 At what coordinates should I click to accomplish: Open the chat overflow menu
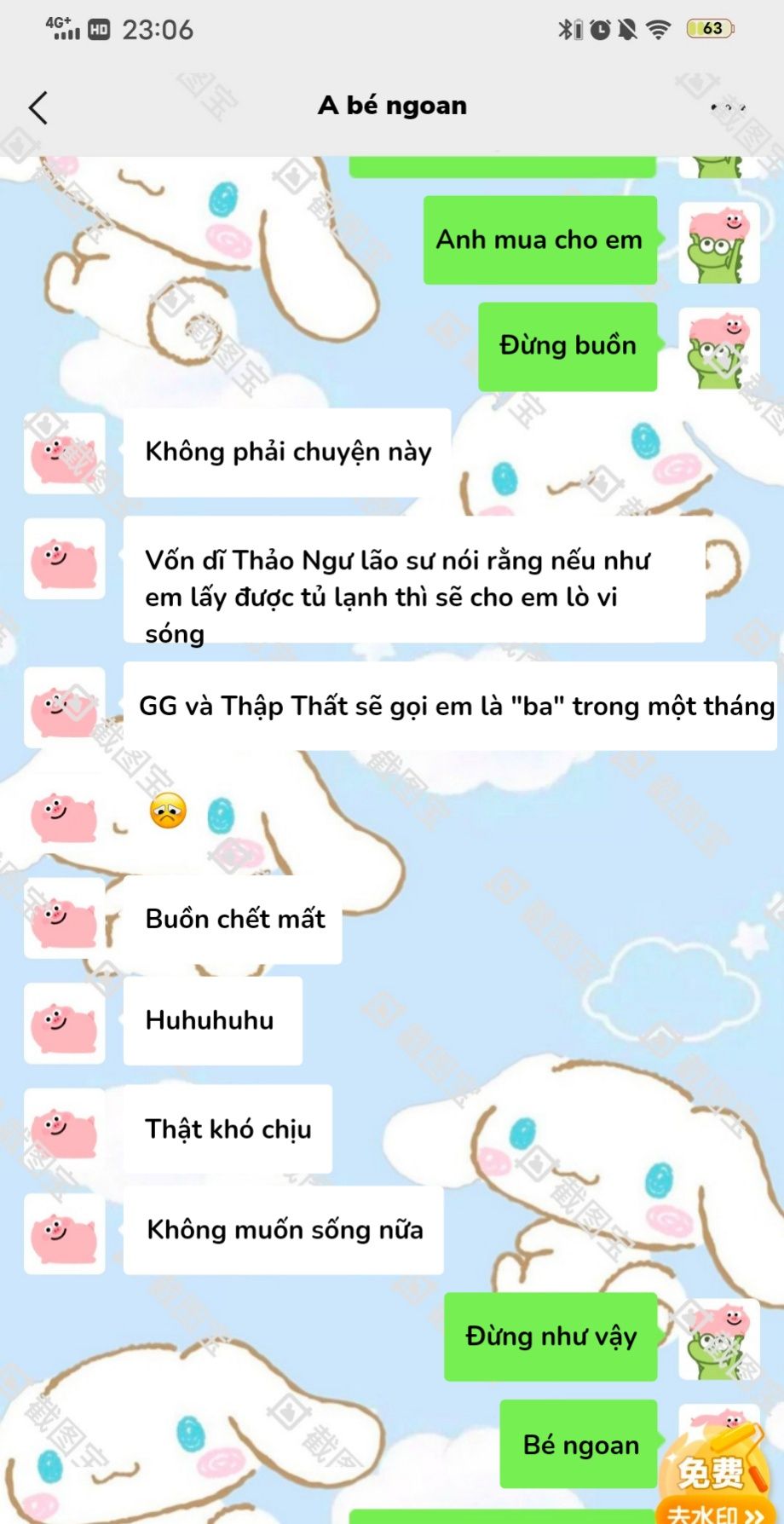click(x=728, y=107)
